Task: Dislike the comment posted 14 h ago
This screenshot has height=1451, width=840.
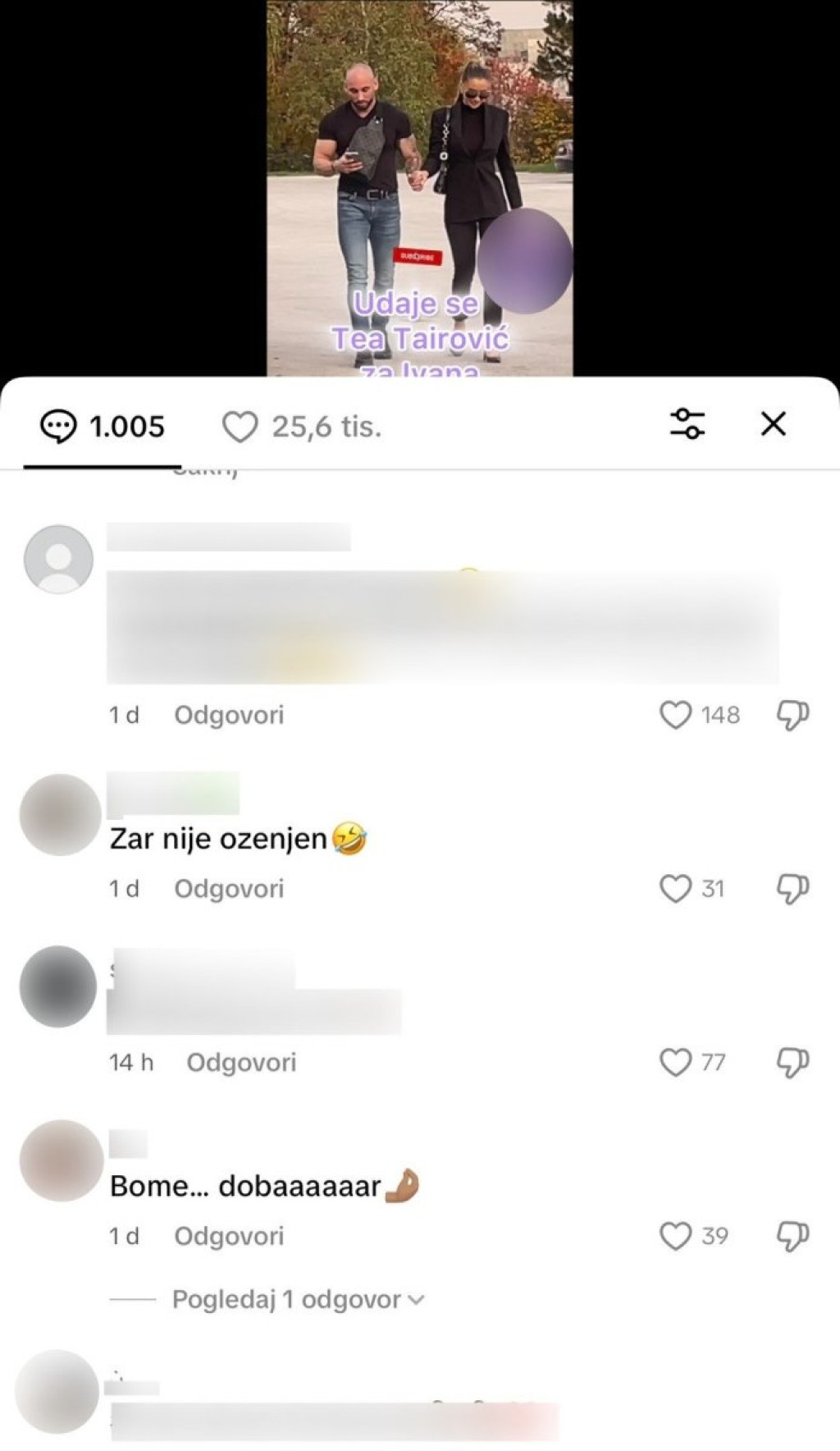Action: tap(792, 1063)
